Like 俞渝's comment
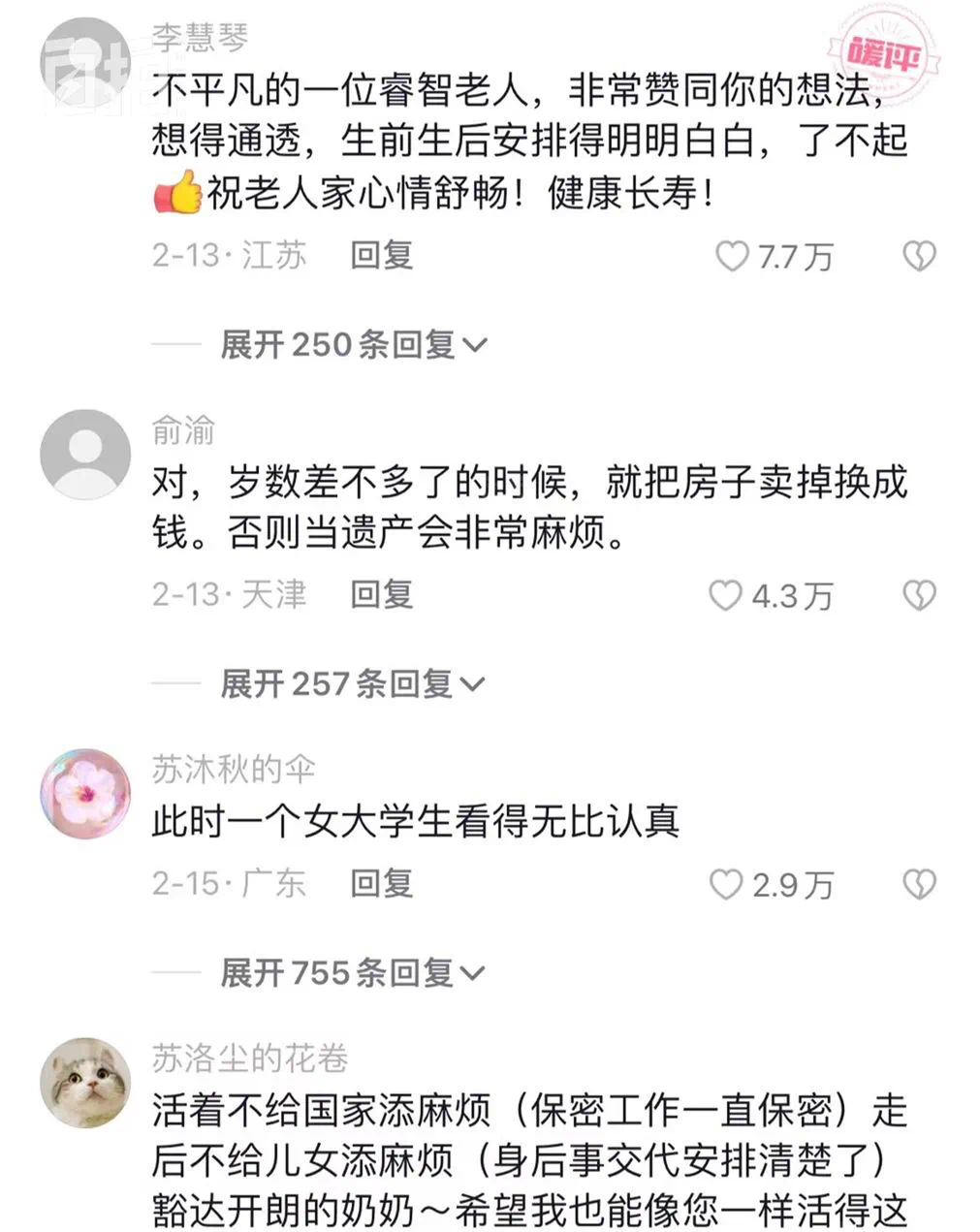This screenshot has height=1232, width=980. (x=726, y=595)
